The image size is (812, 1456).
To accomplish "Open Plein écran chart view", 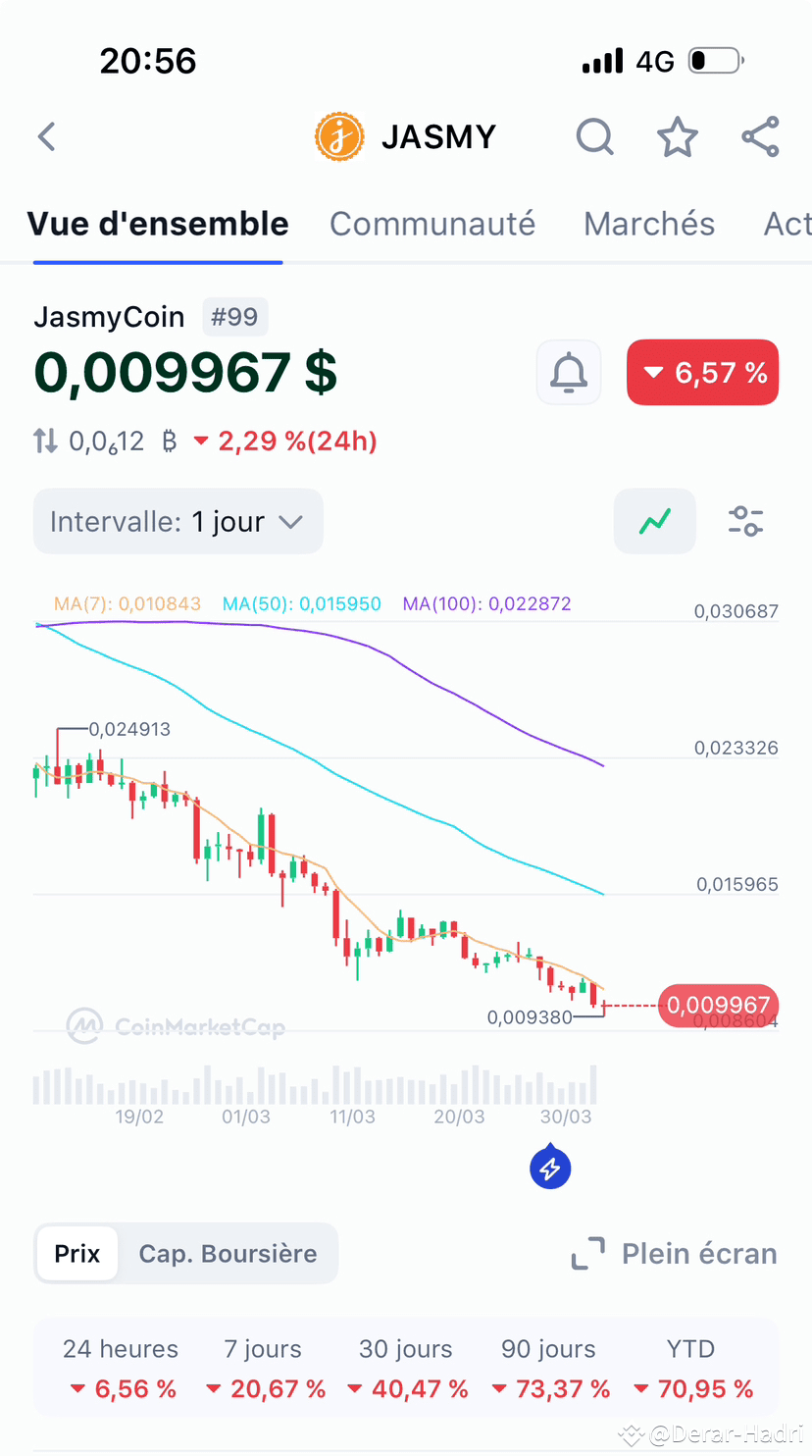I will tap(697, 1253).
